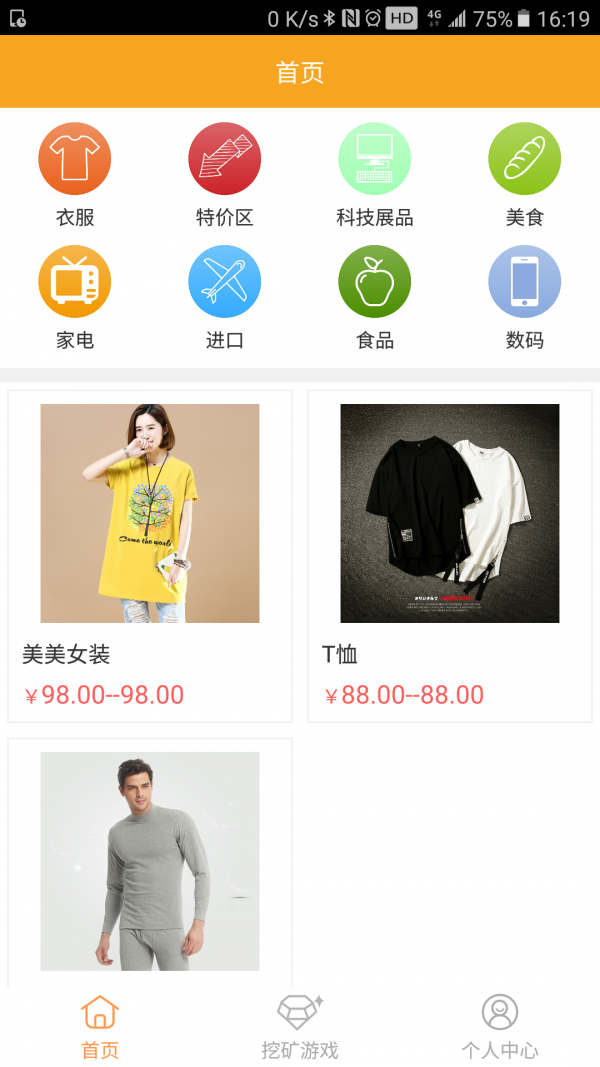Go to the 个人中心 tab
The image size is (600, 1067).
click(x=500, y=1027)
